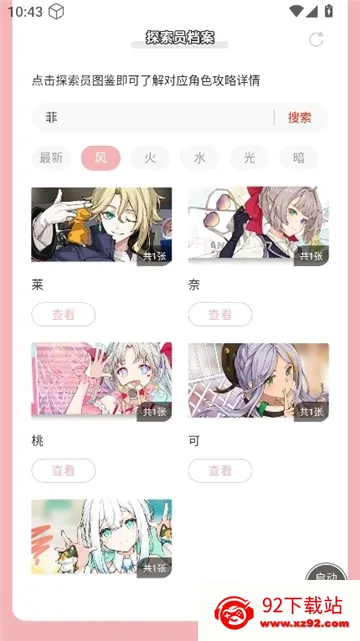
Task: Tap 查看 under 莱
Action: pyautogui.click(x=63, y=314)
